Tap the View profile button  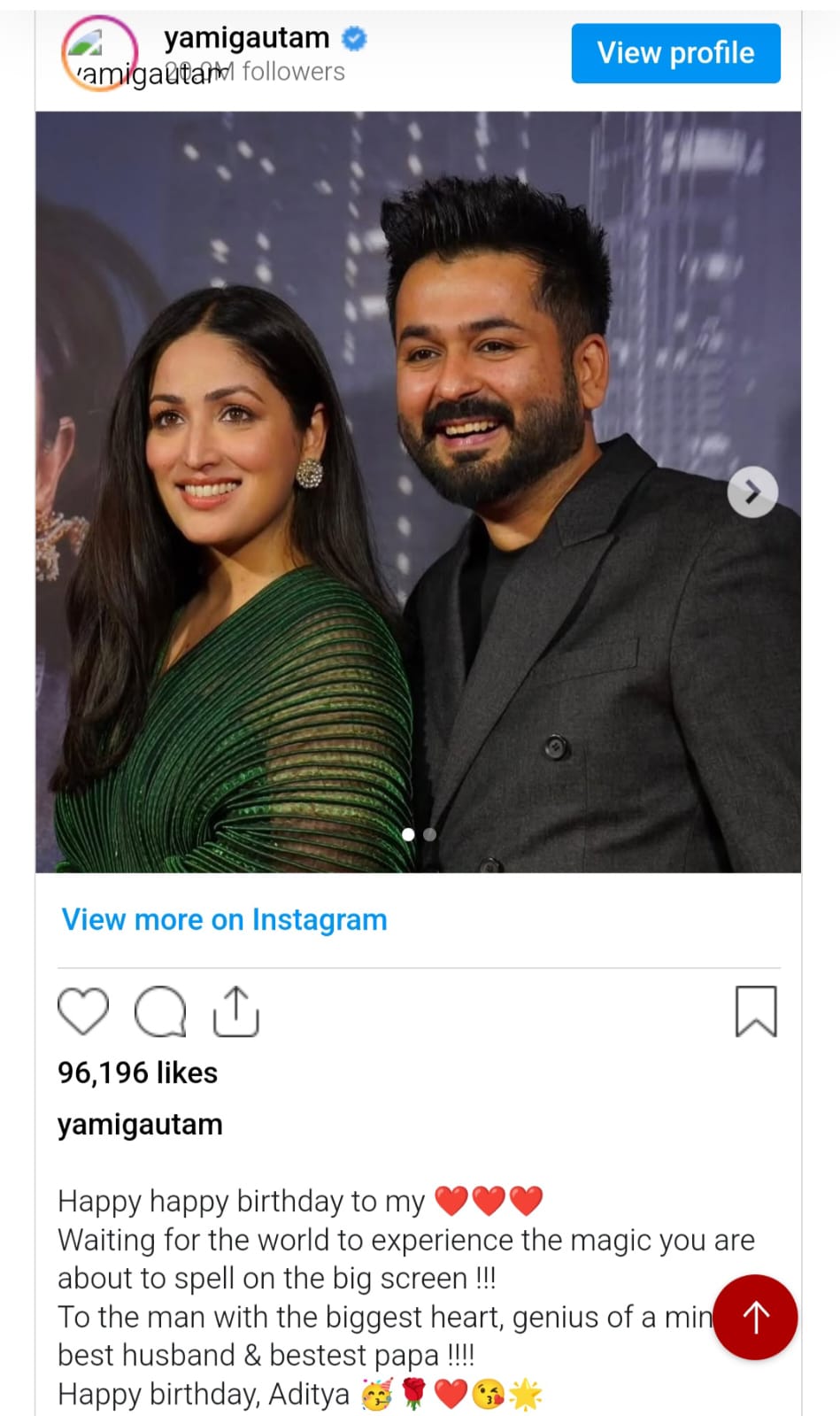675,53
